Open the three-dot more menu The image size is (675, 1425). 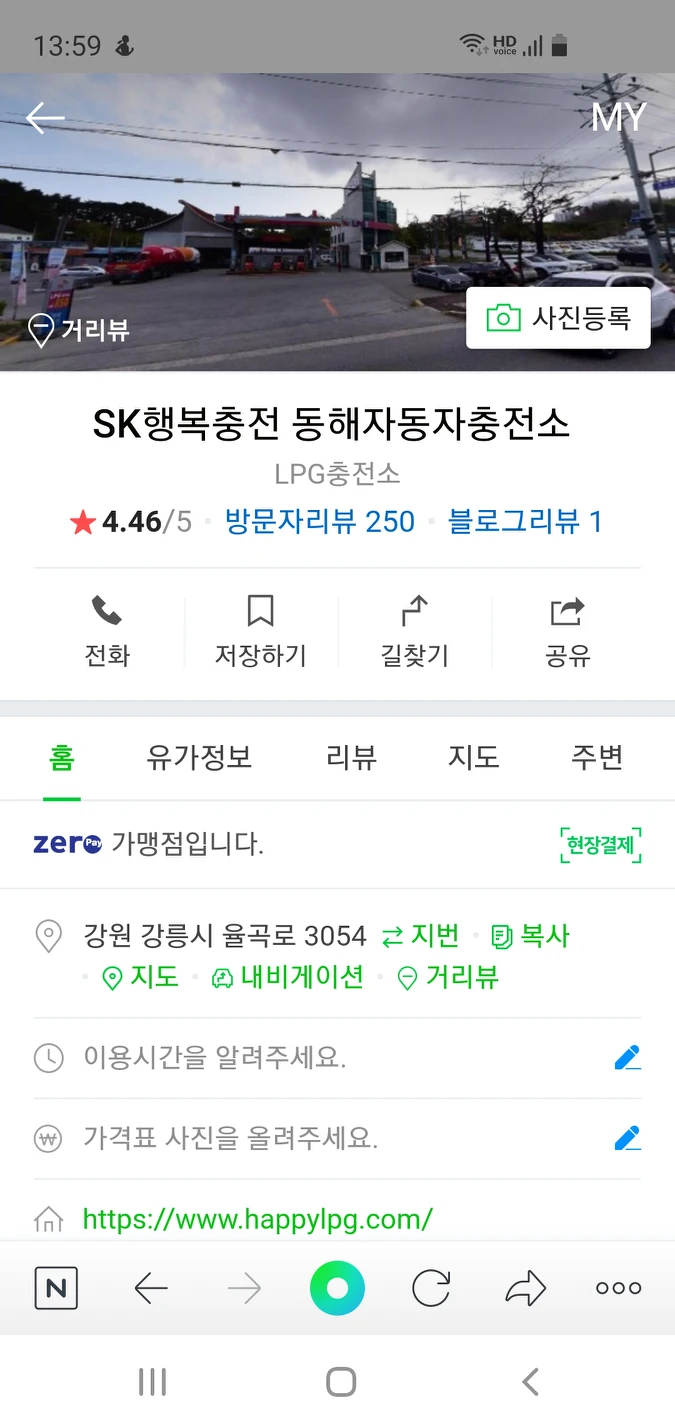(618, 1288)
